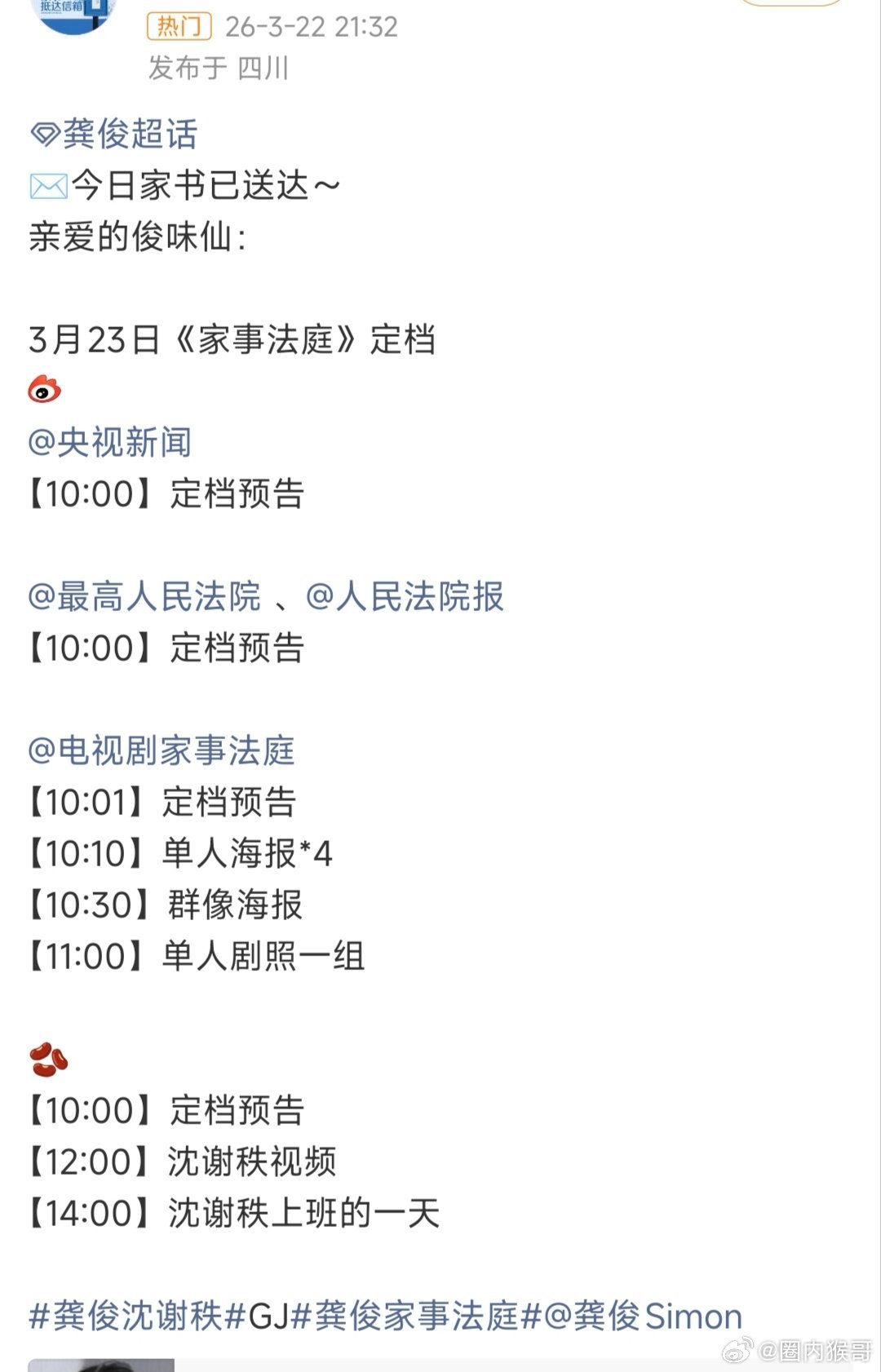Click the 发布于 四川 location text
Screen dimensions: 881x1372
216,69
